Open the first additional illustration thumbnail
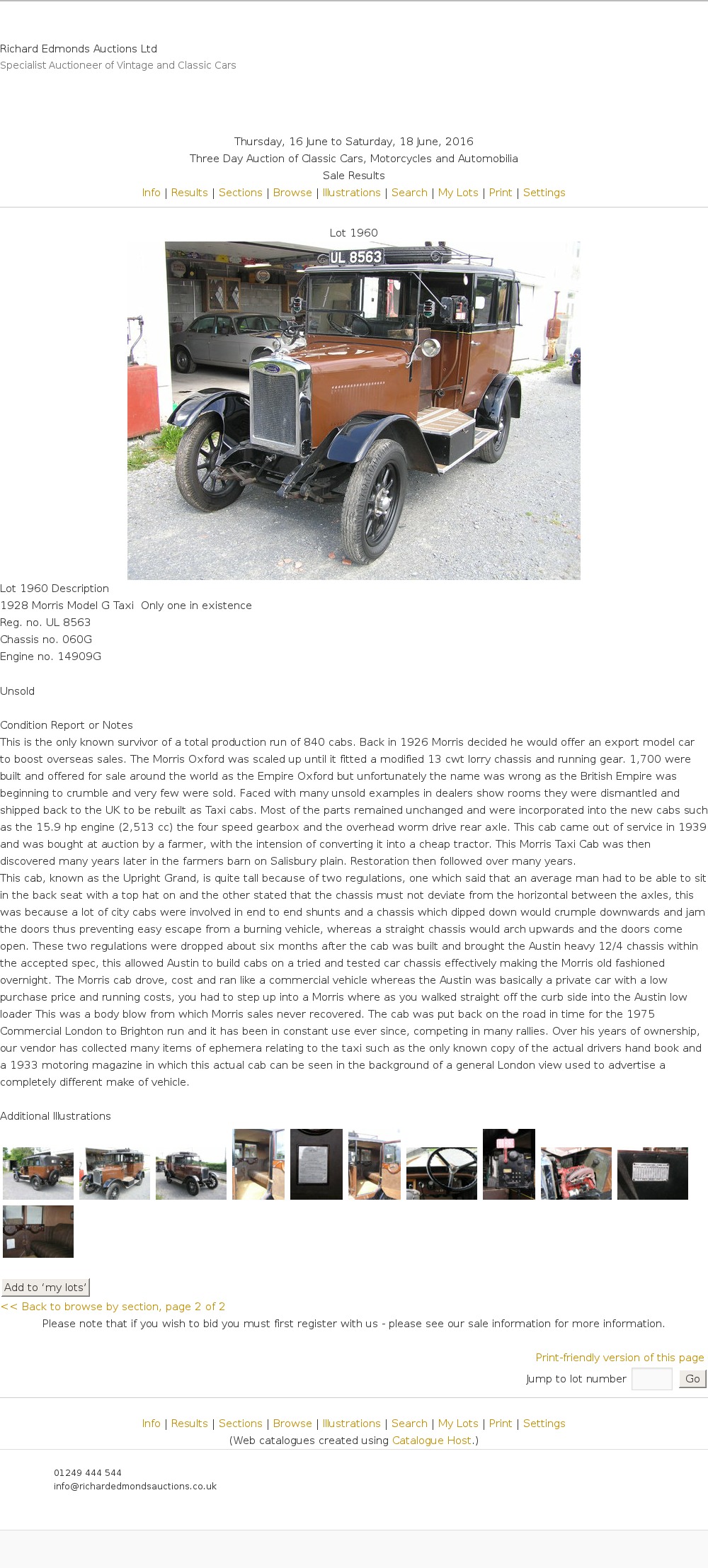This screenshot has height=1568, width=708. pyautogui.click(x=38, y=1174)
